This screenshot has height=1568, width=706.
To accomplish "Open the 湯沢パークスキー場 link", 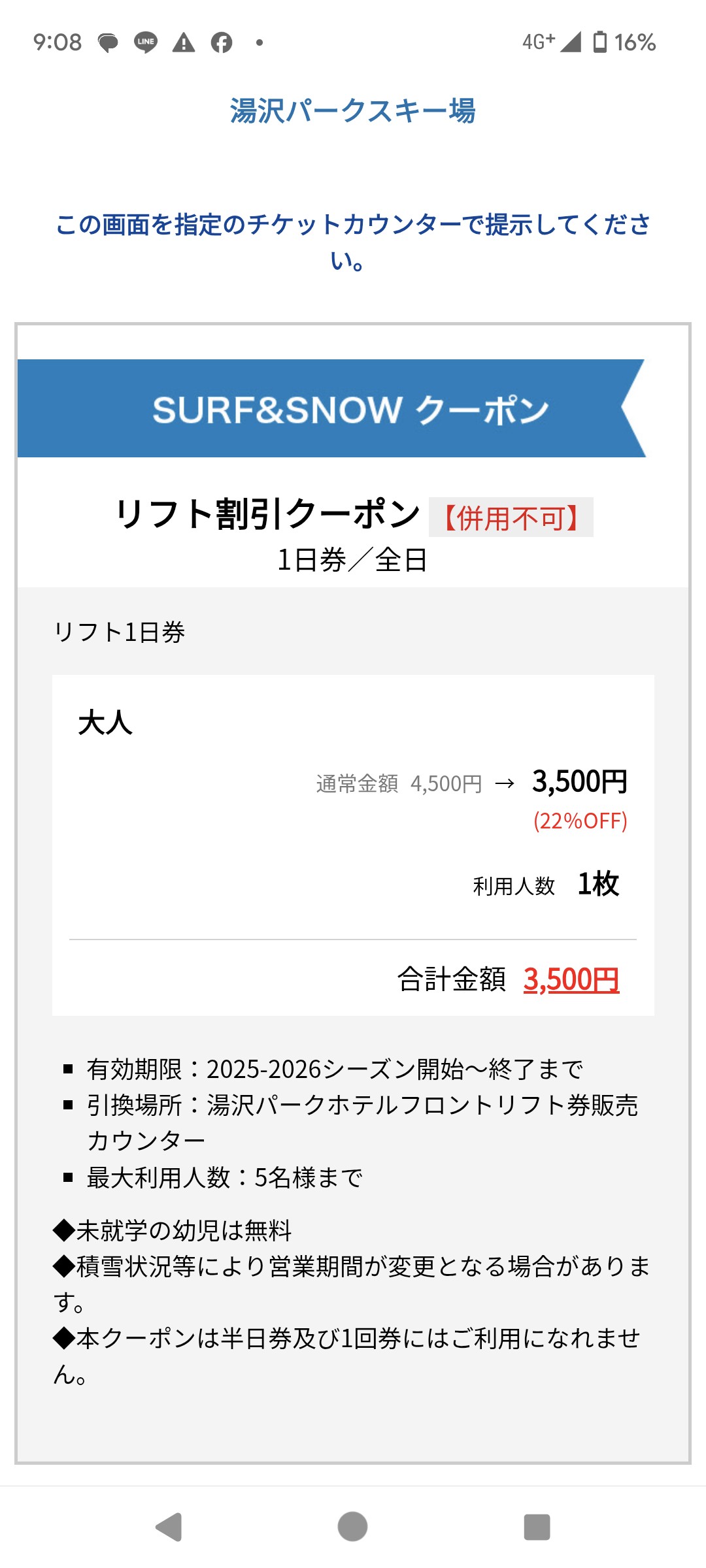I will pyautogui.click(x=353, y=111).
